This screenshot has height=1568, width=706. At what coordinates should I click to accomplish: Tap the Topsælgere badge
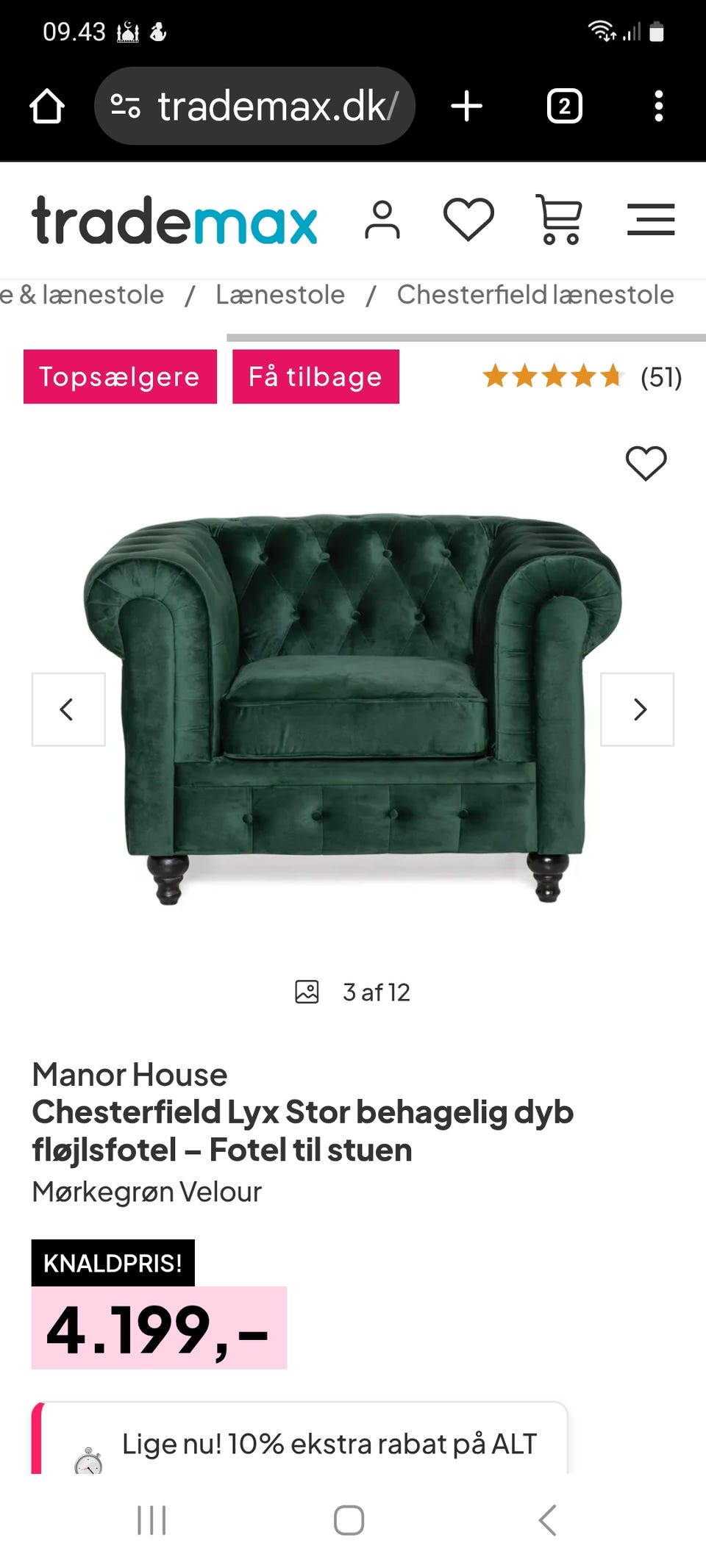(120, 376)
